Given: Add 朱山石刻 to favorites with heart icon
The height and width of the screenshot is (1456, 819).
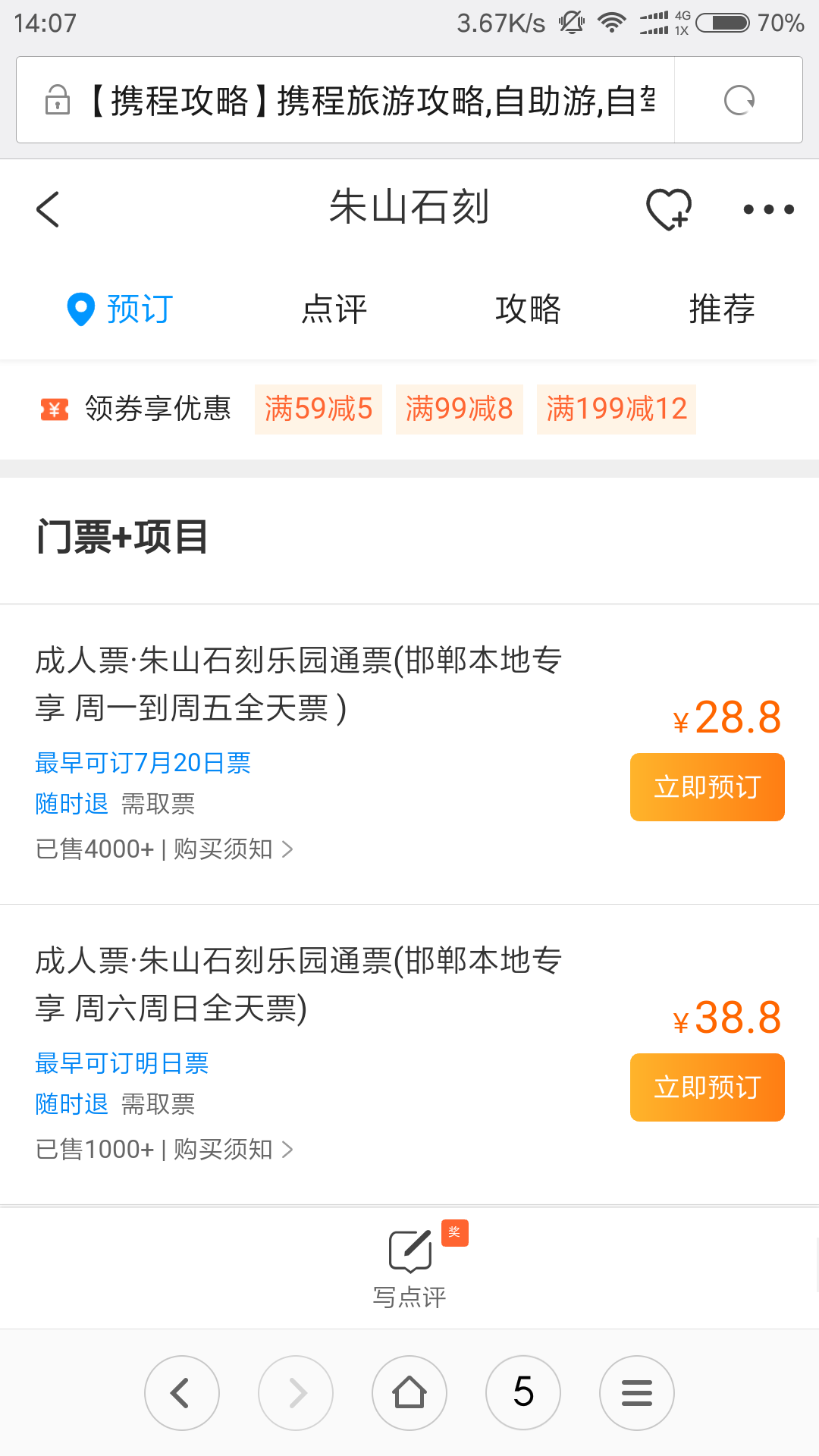Looking at the screenshot, I should click(x=669, y=209).
